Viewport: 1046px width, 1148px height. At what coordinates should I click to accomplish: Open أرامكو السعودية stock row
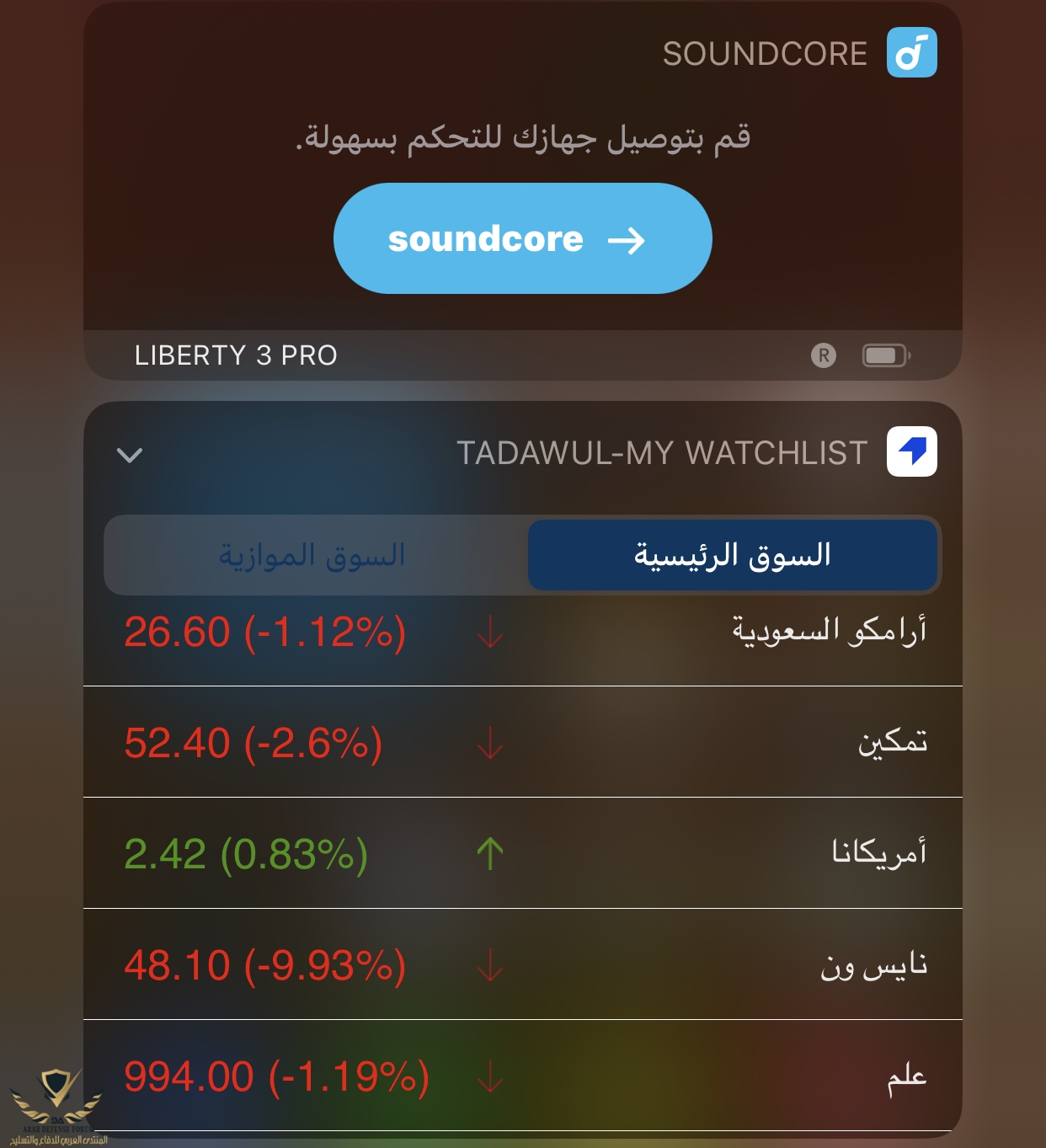522,633
